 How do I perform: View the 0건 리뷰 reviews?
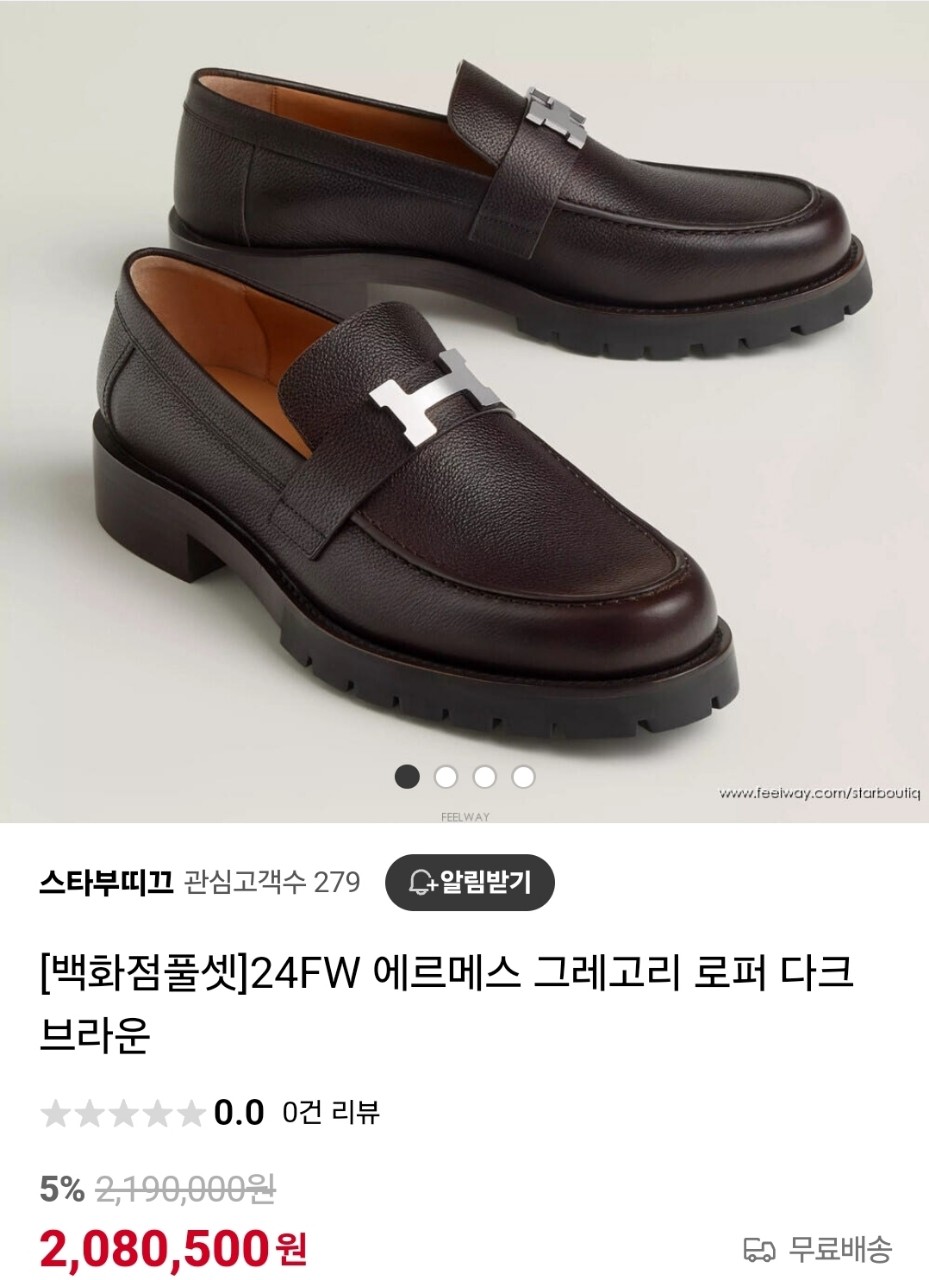click(x=330, y=1112)
